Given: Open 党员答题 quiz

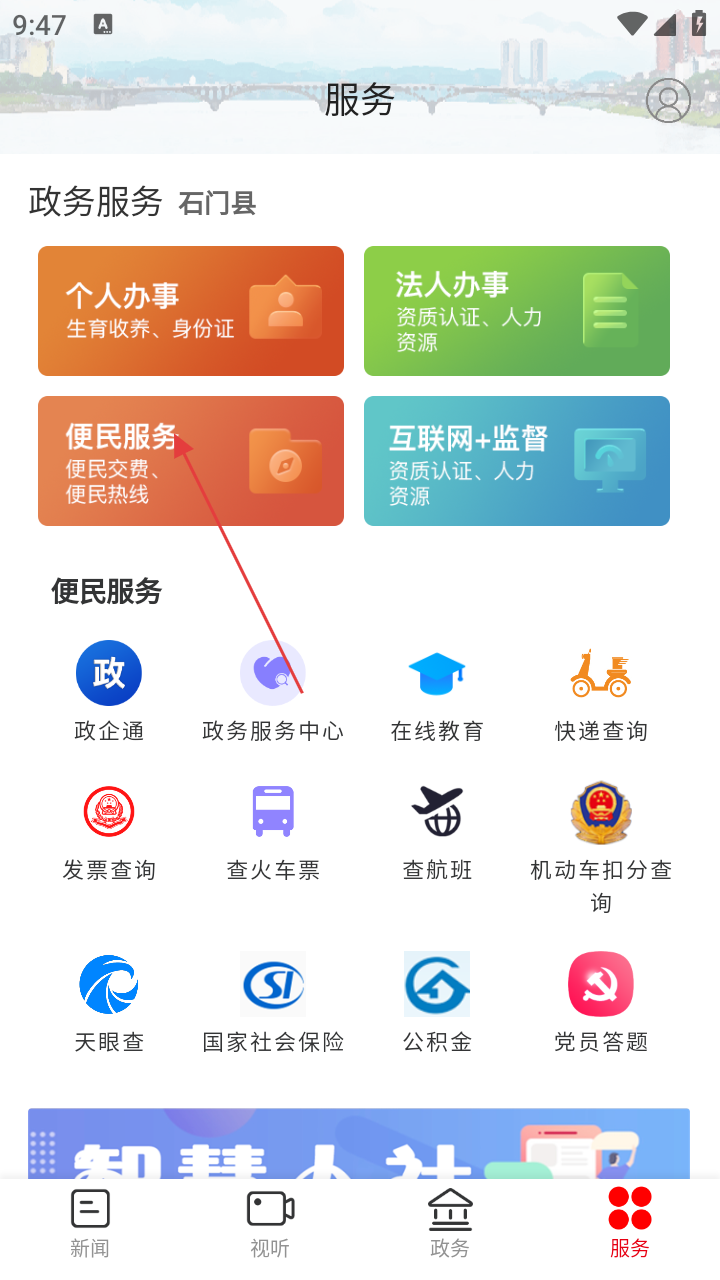Looking at the screenshot, I should pos(601,1002).
